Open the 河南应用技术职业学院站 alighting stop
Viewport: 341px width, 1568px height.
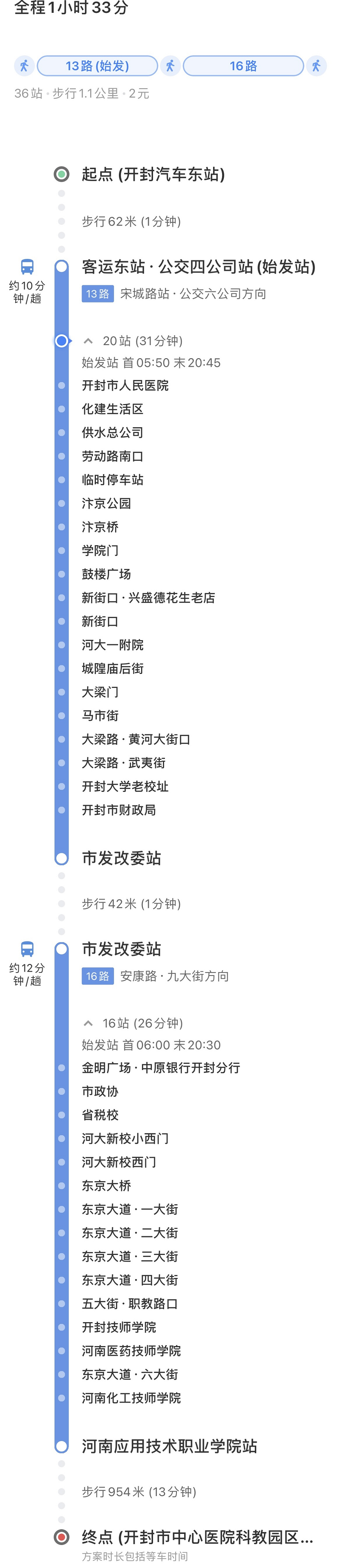pos(169,1446)
